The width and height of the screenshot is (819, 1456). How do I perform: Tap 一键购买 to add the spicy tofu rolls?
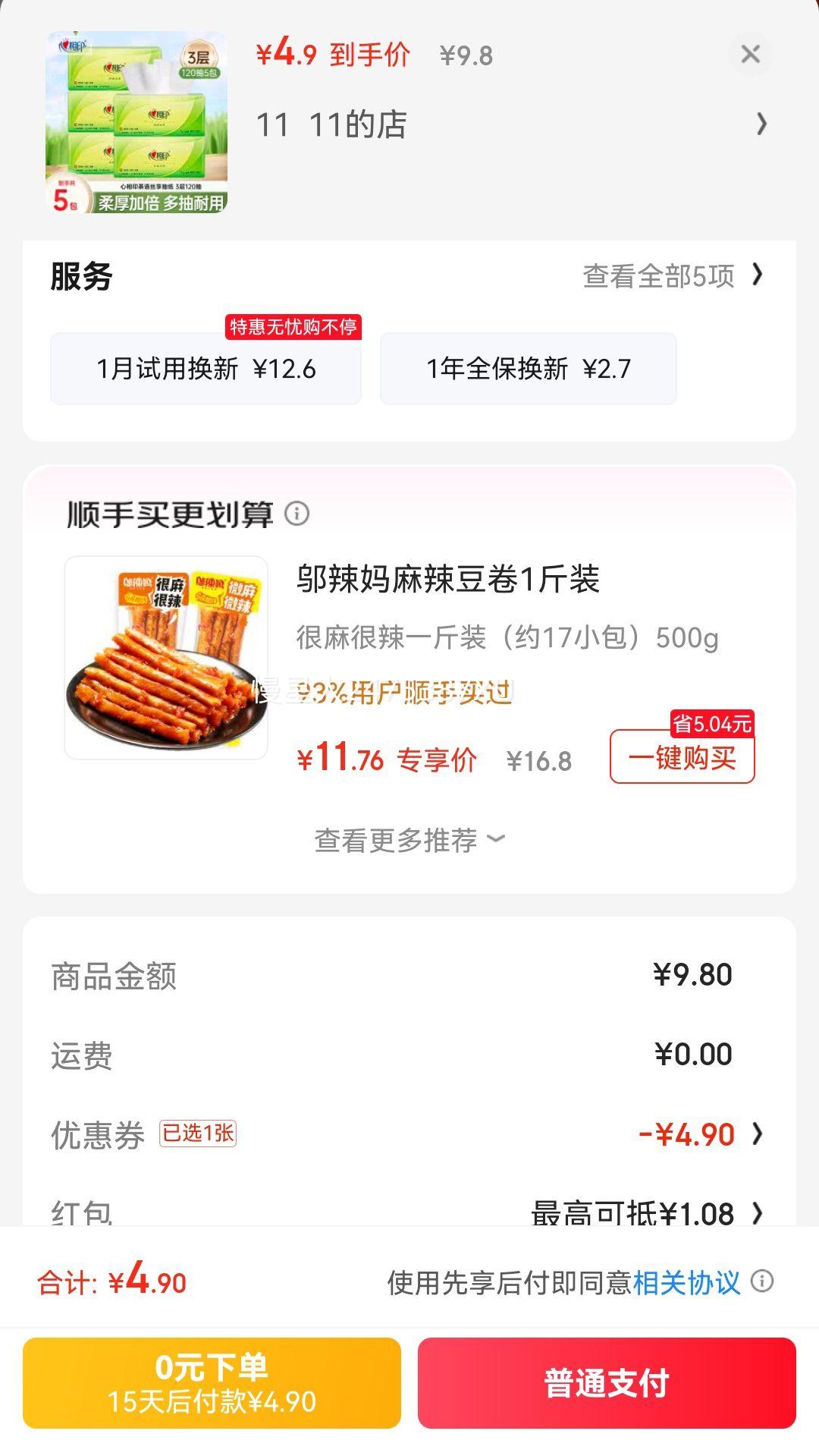(x=682, y=757)
